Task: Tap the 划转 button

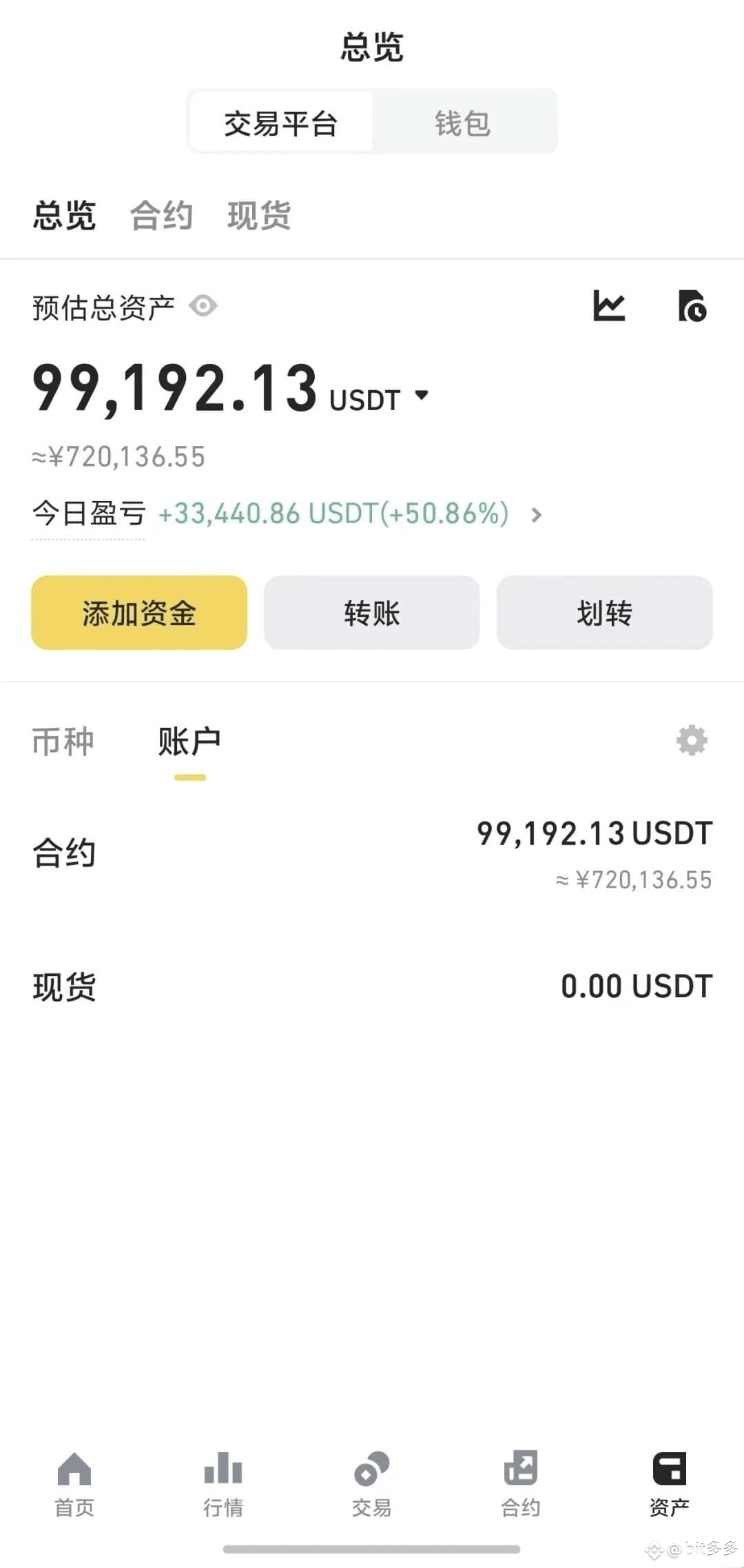Action: click(604, 613)
